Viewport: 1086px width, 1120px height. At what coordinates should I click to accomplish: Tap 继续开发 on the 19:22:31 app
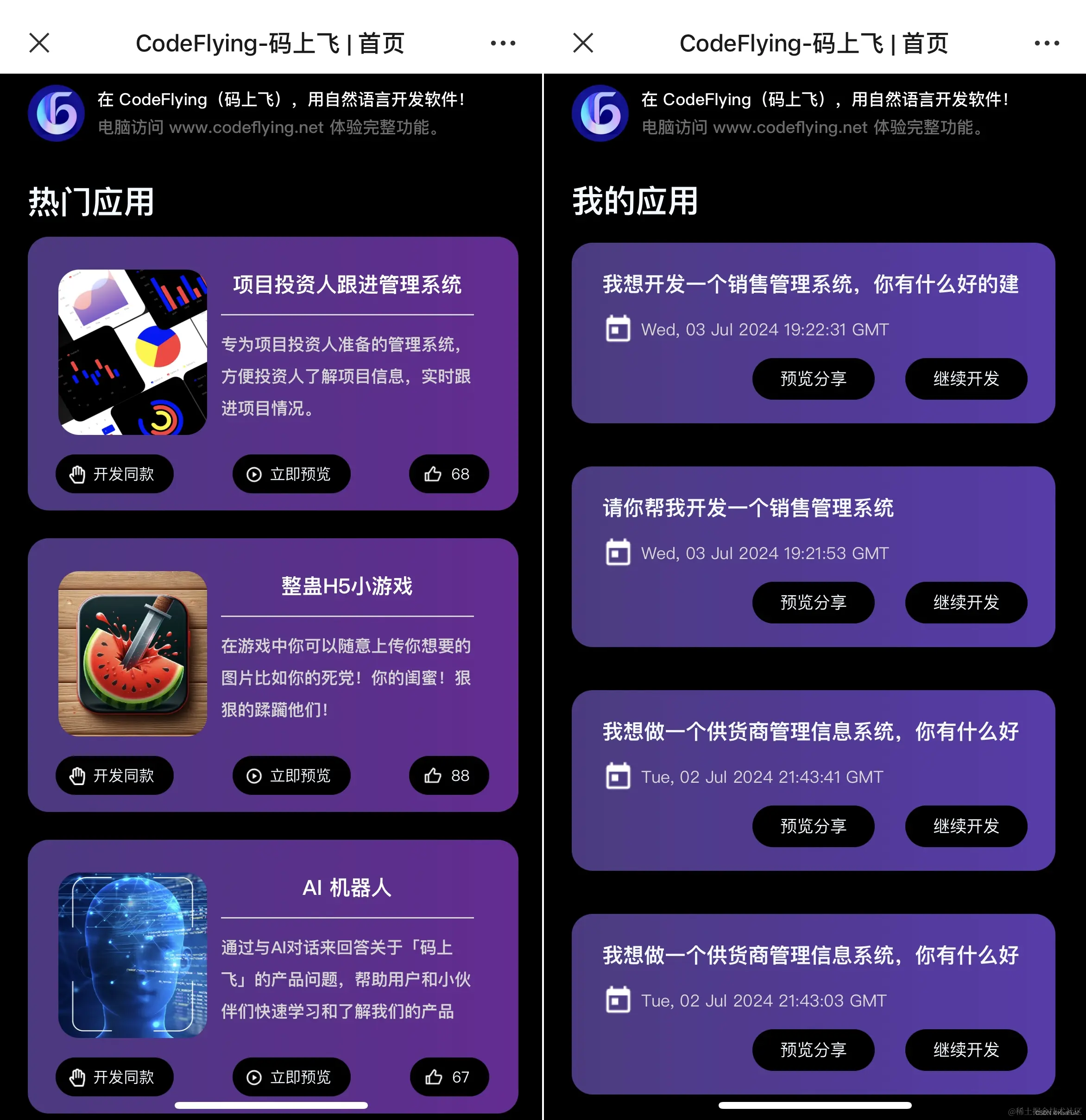(966, 379)
